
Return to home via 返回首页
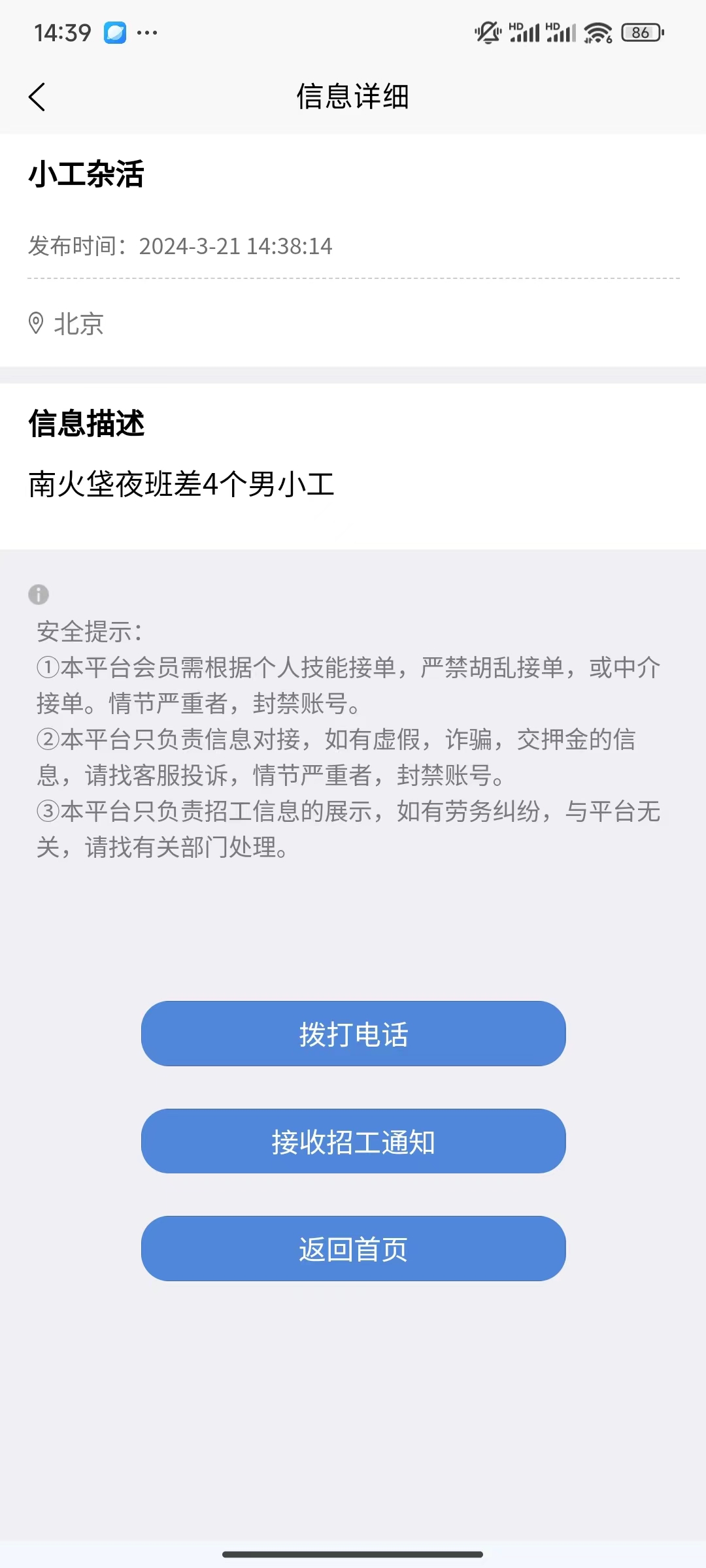tap(353, 1249)
